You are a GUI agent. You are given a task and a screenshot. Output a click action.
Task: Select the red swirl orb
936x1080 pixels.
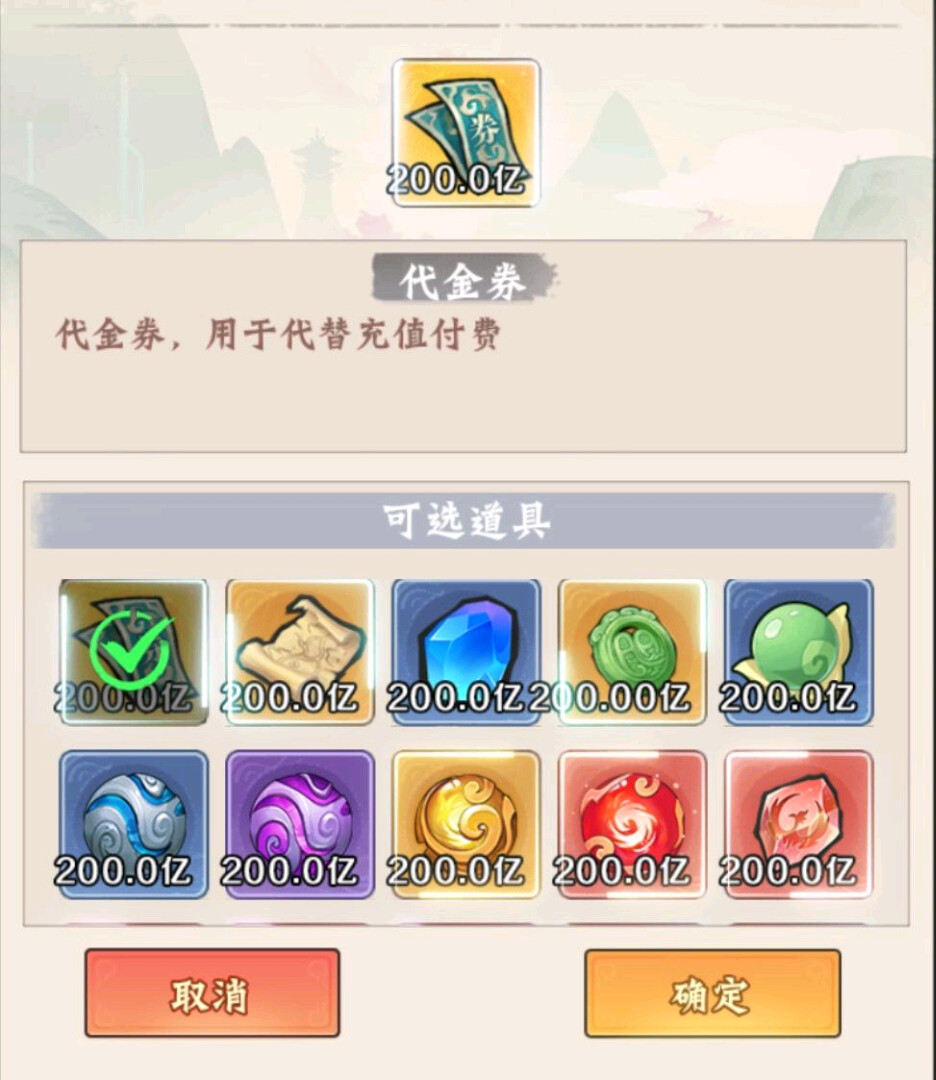[632, 823]
